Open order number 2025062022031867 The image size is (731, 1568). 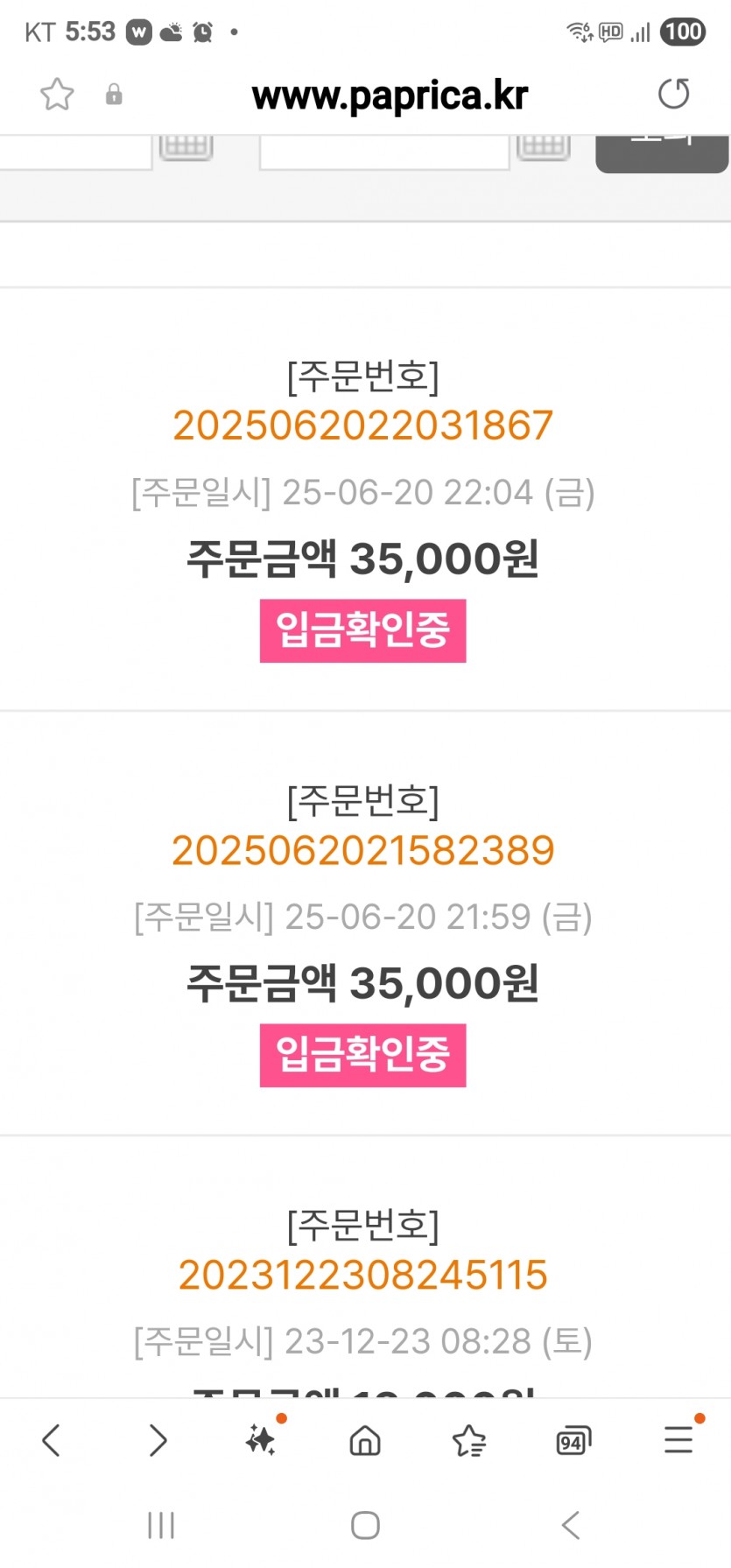[363, 426]
